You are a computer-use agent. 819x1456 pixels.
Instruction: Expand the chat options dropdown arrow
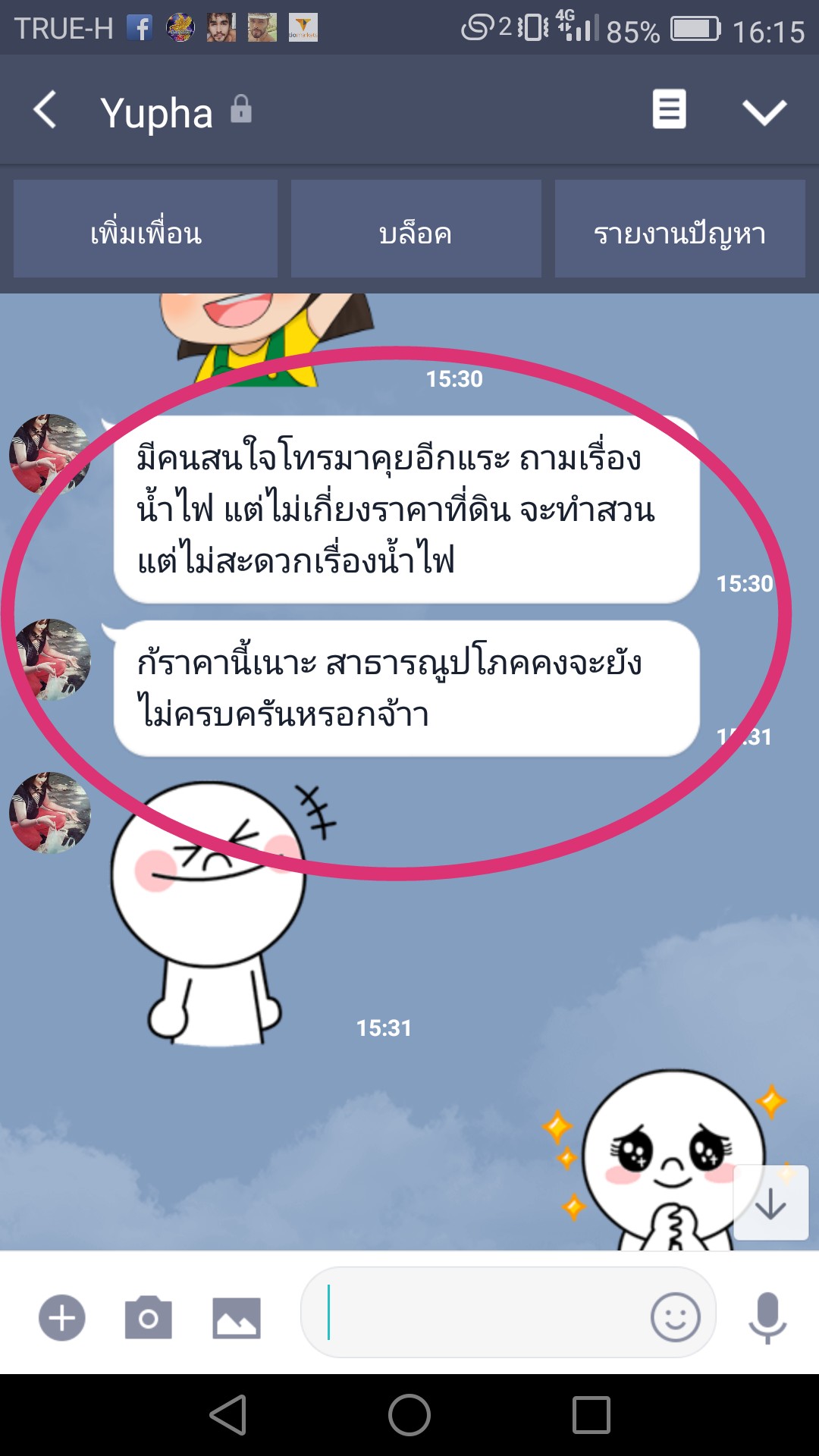tap(764, 111)
